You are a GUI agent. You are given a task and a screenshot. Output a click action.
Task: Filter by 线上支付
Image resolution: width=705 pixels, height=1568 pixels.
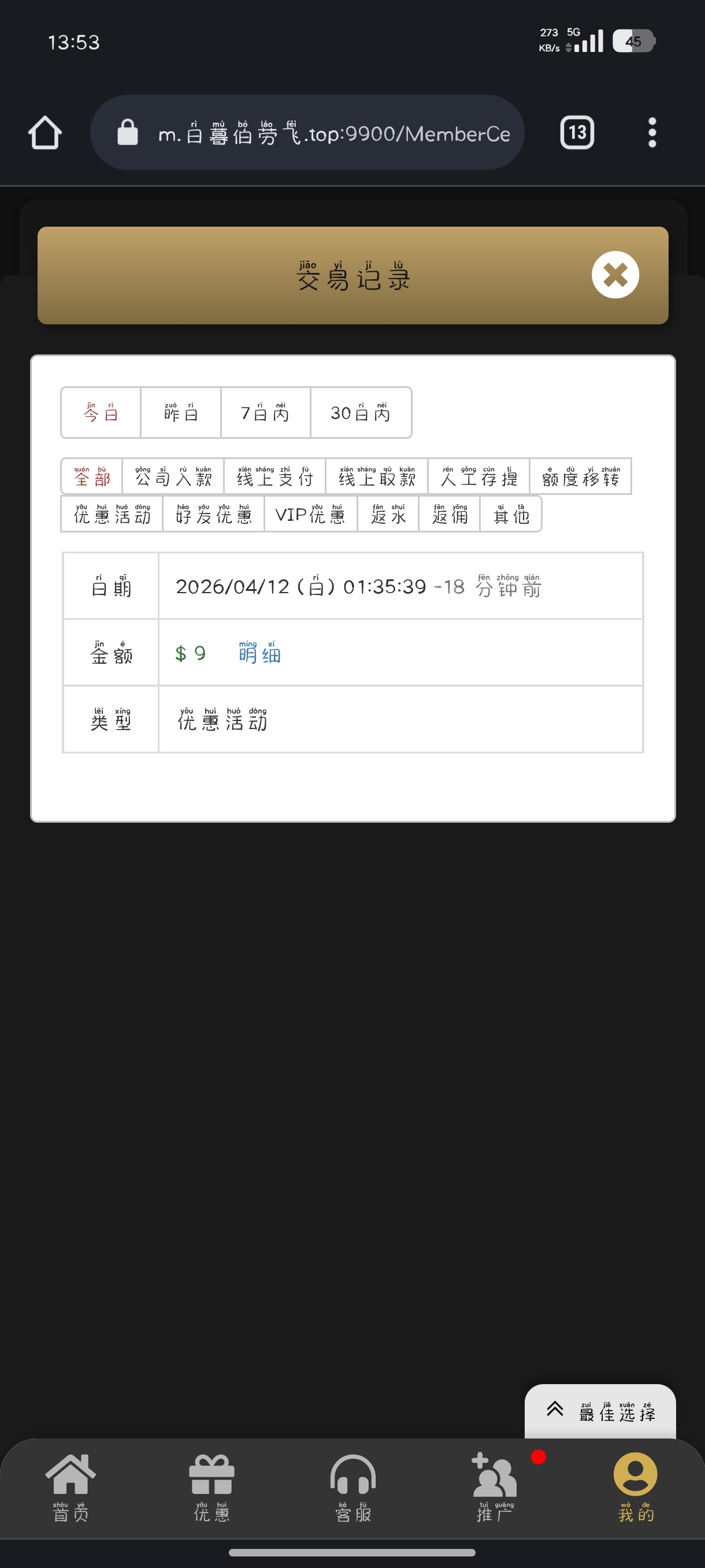tap(274, 476)
